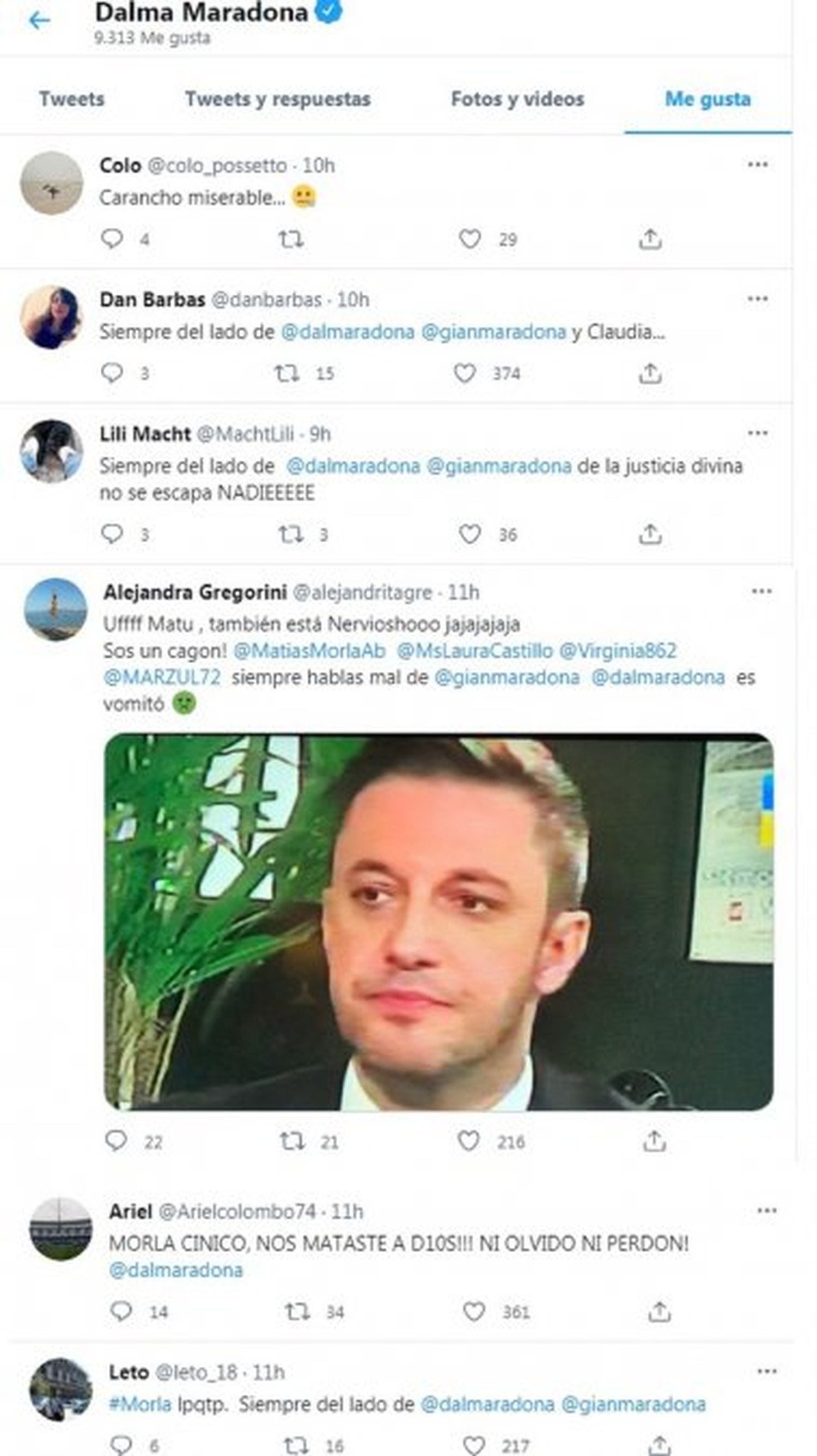Select the Fotos y videos tab
Screen dimensions: 817x1456
(x=517, y=99)
